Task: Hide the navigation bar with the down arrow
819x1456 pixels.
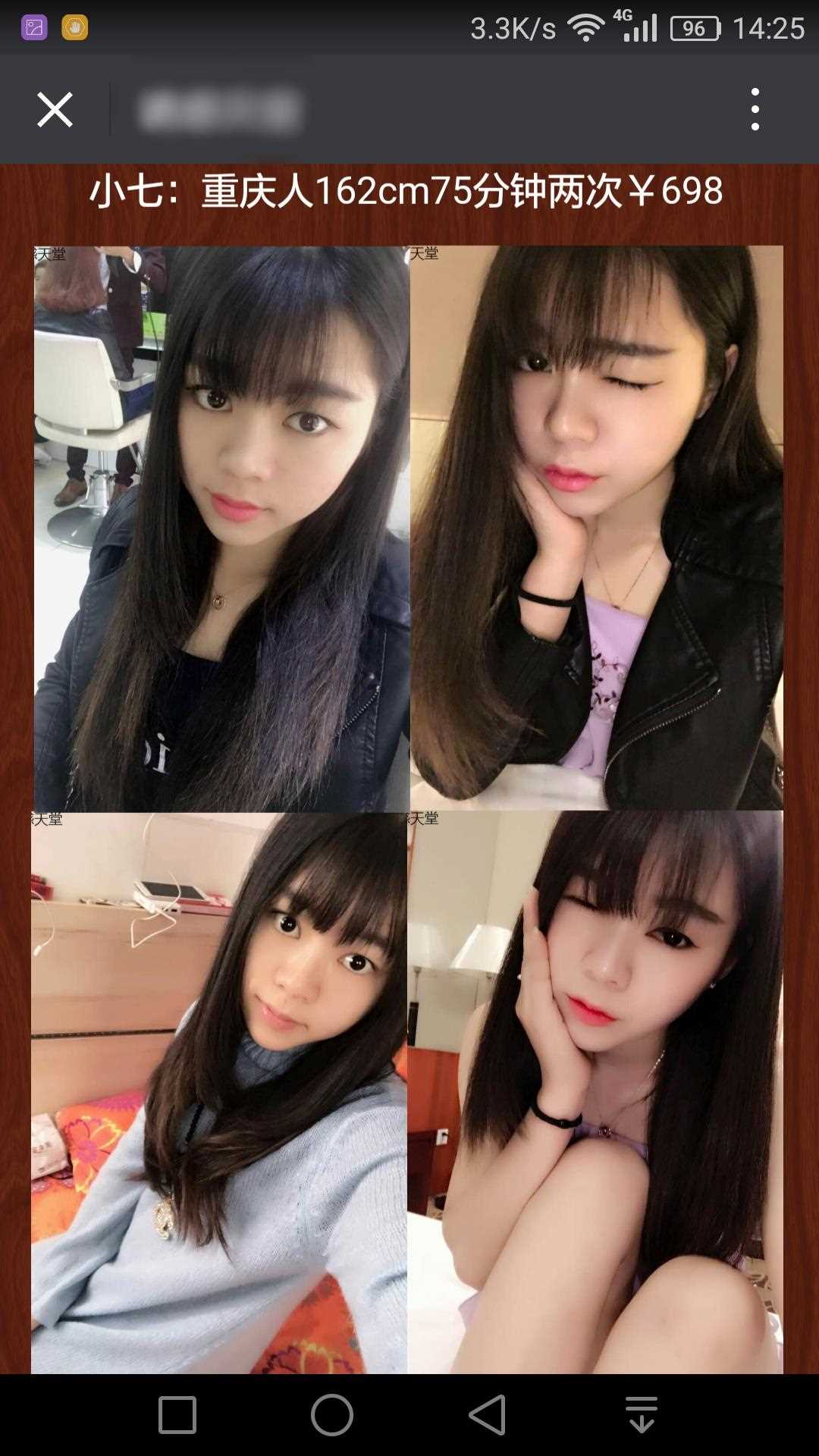Action: pos(642,1415)
